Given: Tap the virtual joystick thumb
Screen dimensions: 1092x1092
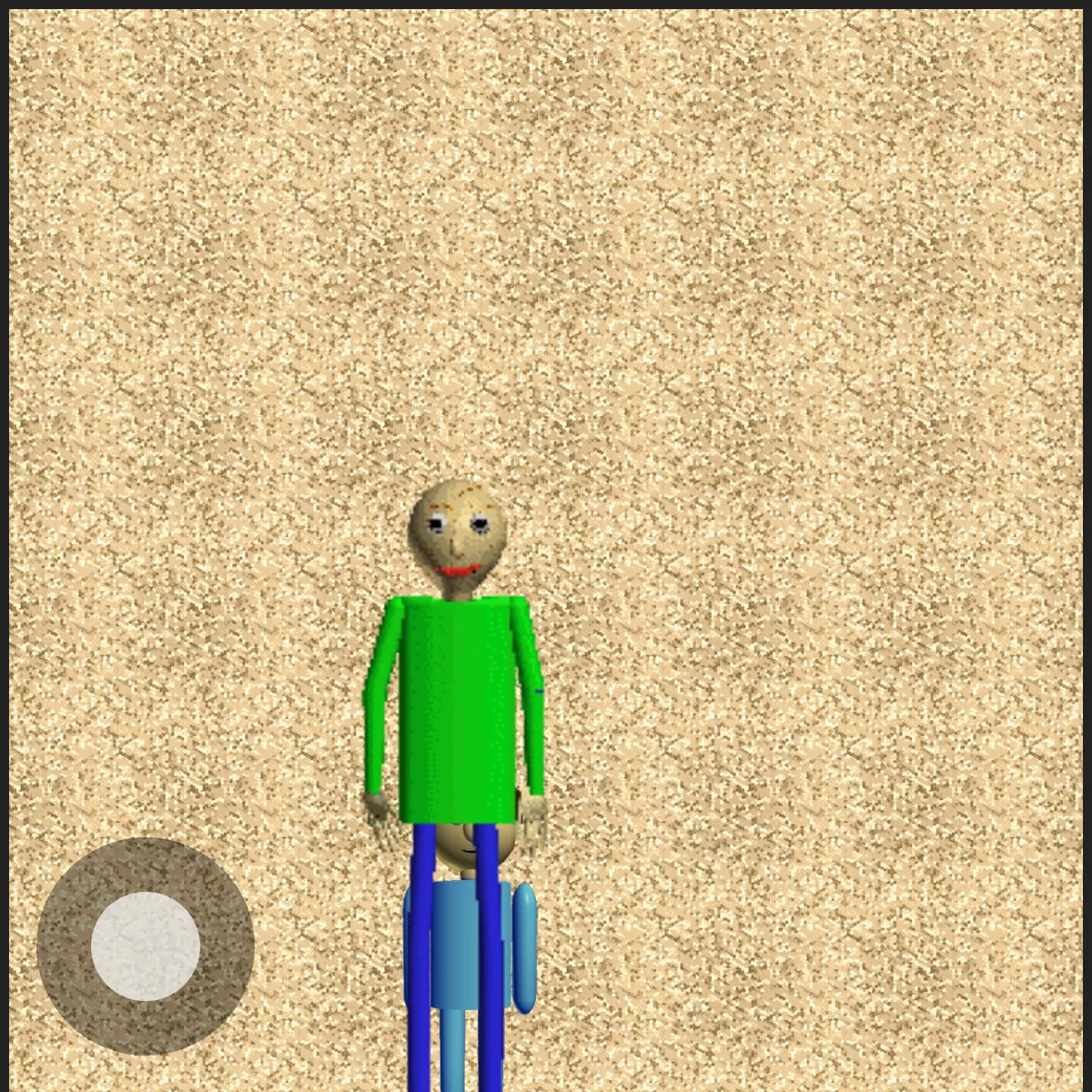Looking at the screenshot, I should pos(146,946).
